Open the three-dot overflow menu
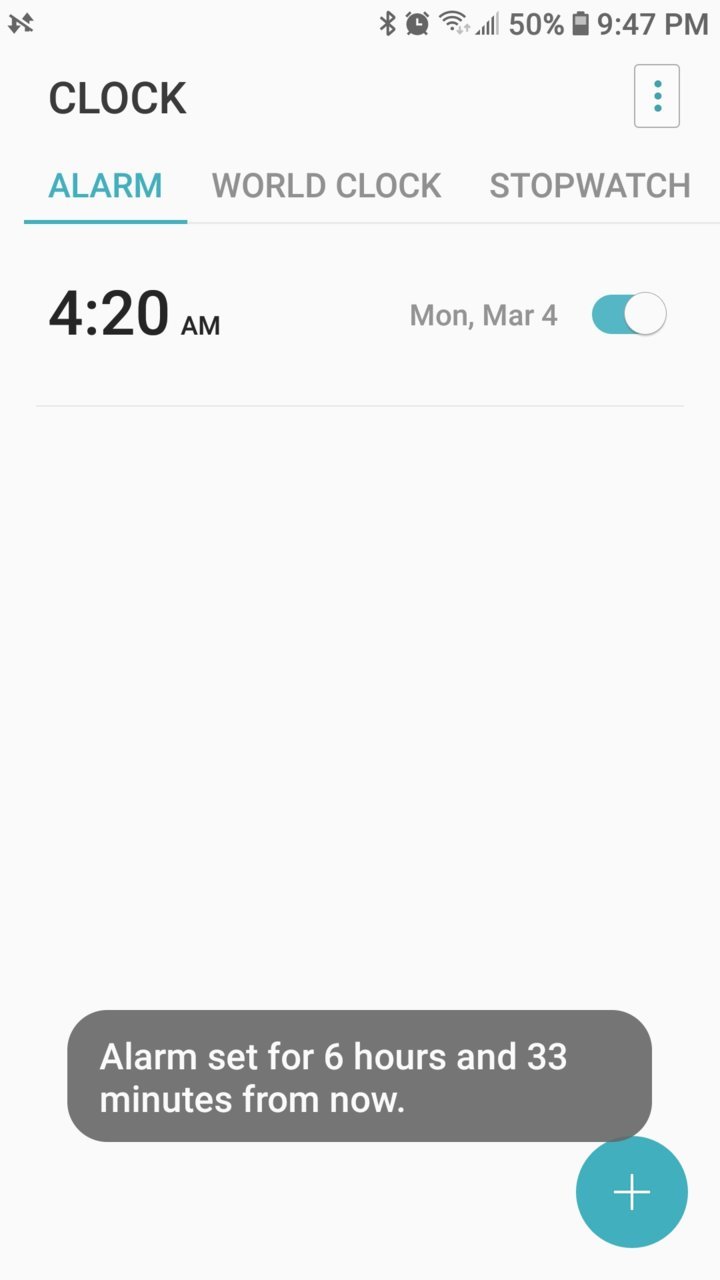This screenshot has height=1280, width=720. pyautogui.click(x=657, y=96)
